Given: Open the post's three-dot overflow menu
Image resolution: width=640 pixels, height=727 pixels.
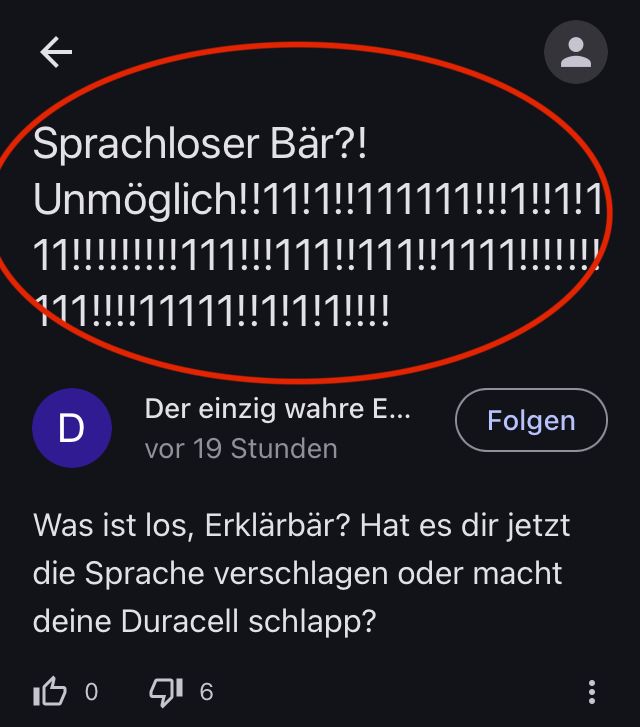Looking at the screenshot, I should coord(592,691).
